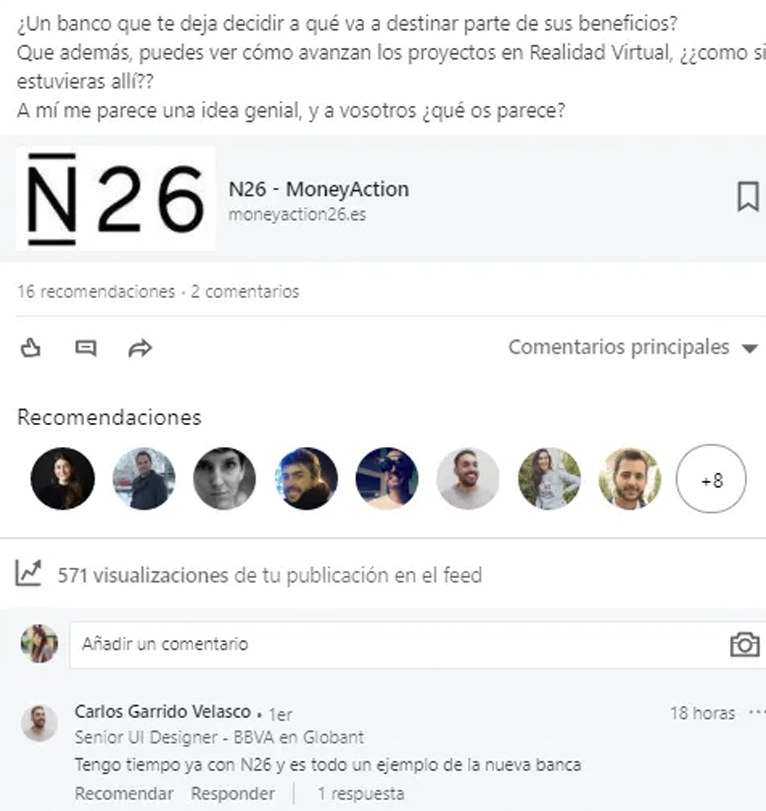This screenshot has height=811, width=766.
Task: Tap Responder under Carlos's comment
Action: click(x=233, y=793)
